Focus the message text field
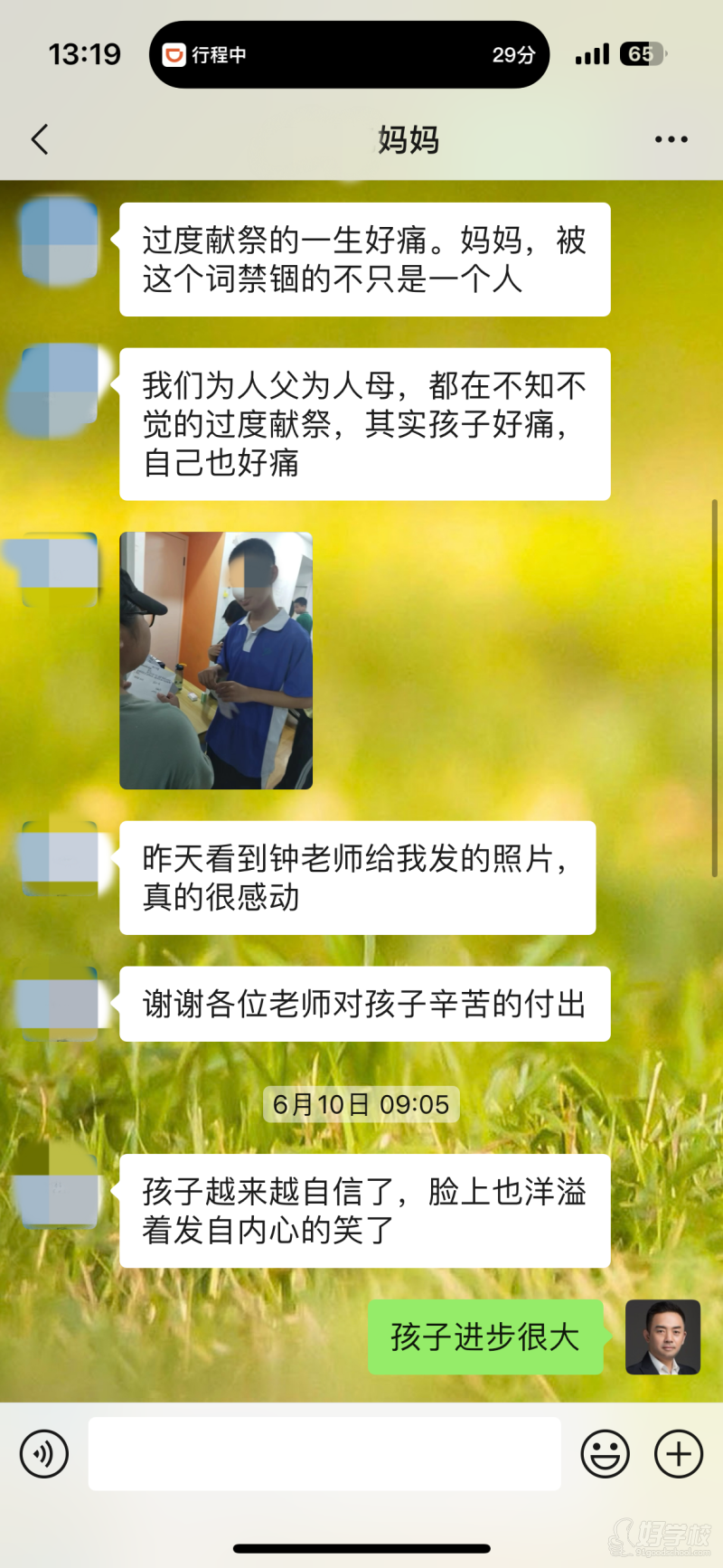Image resolution: width=723 pixels, height=1568 pixels. click(324, 1453)
